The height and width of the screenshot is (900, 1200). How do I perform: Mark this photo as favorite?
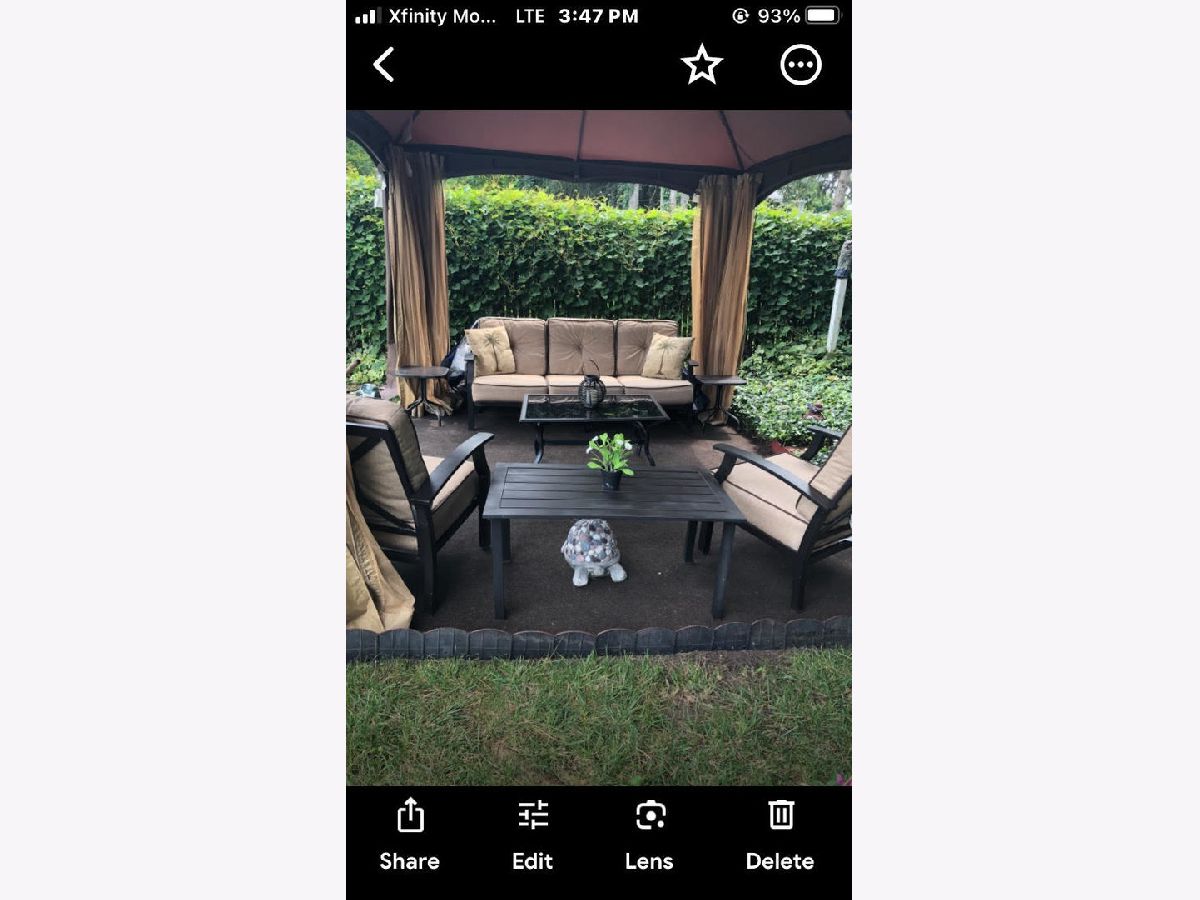coord(701,65)
